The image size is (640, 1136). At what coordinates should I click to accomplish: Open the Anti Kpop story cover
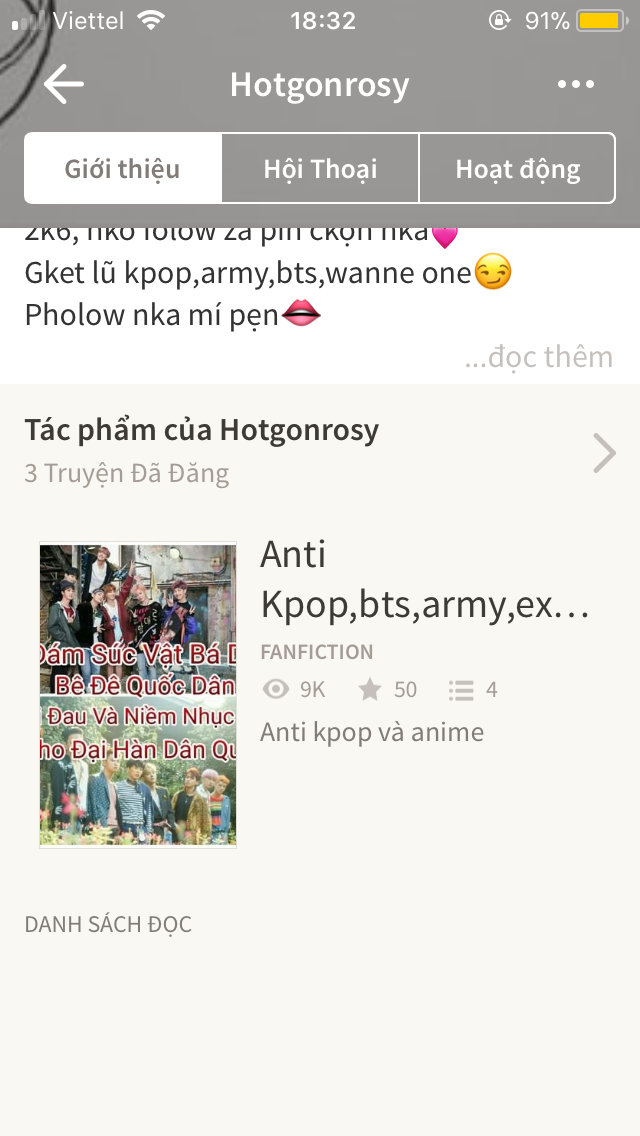(138, 696)
